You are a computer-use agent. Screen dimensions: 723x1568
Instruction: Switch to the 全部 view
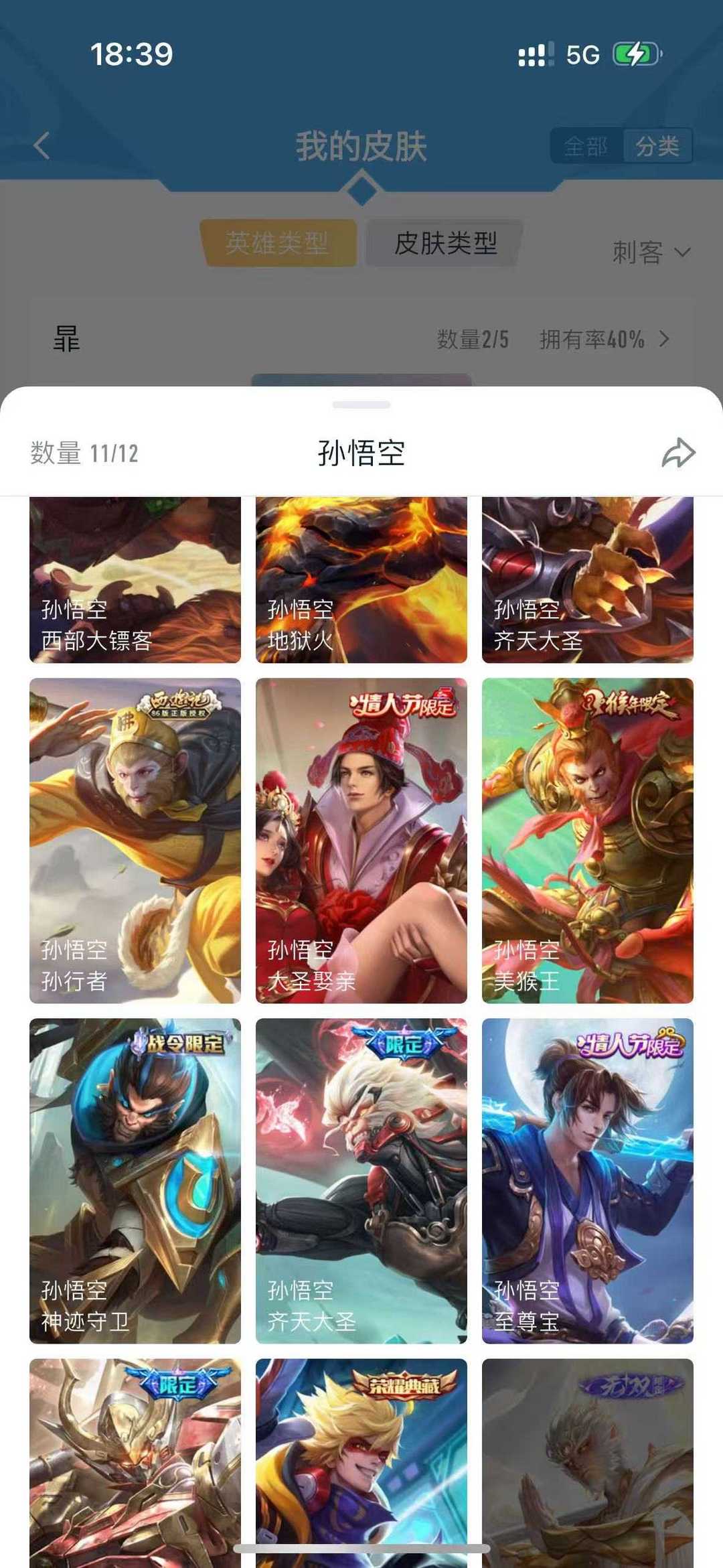pyautogui.click(x=586, y=146)
